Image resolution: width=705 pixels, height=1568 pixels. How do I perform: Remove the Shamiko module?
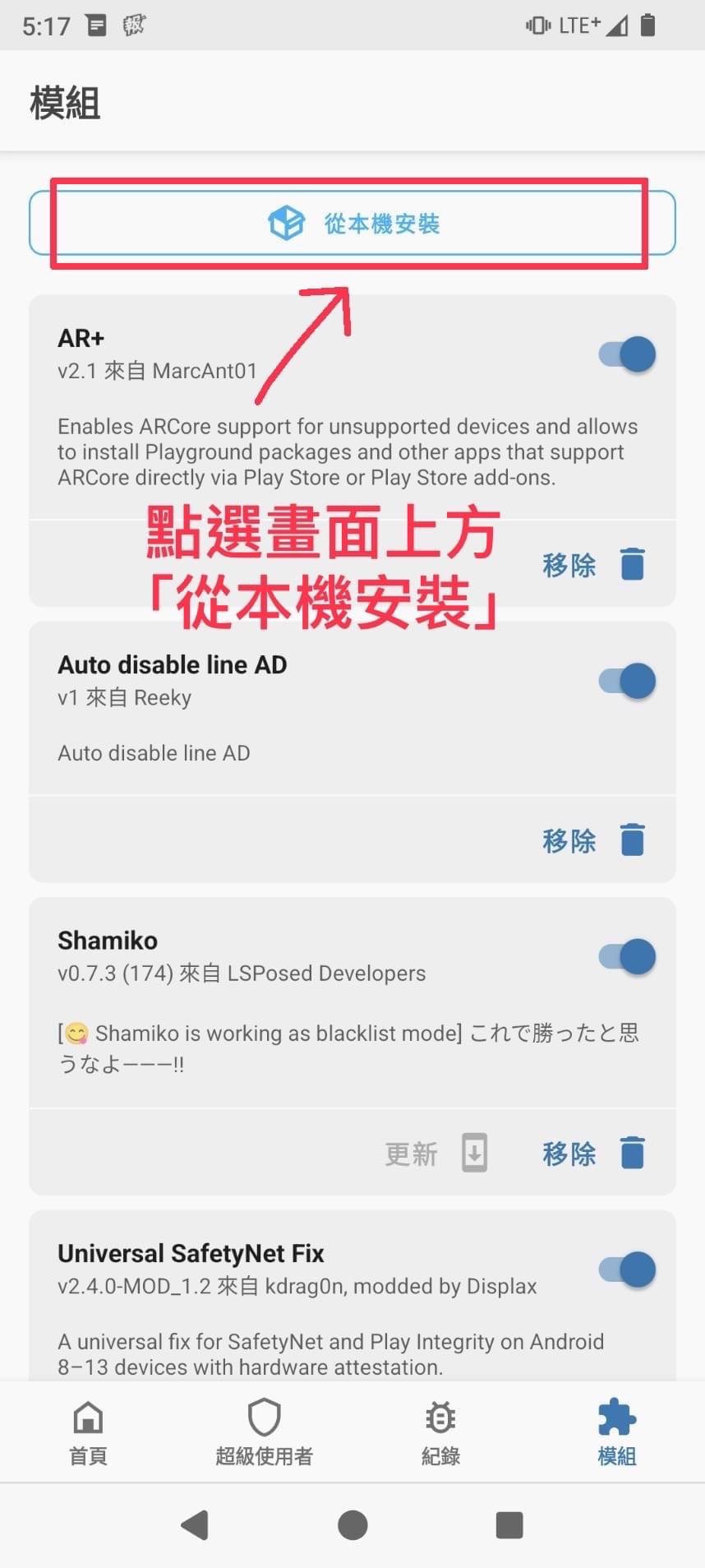point(593,1153)
